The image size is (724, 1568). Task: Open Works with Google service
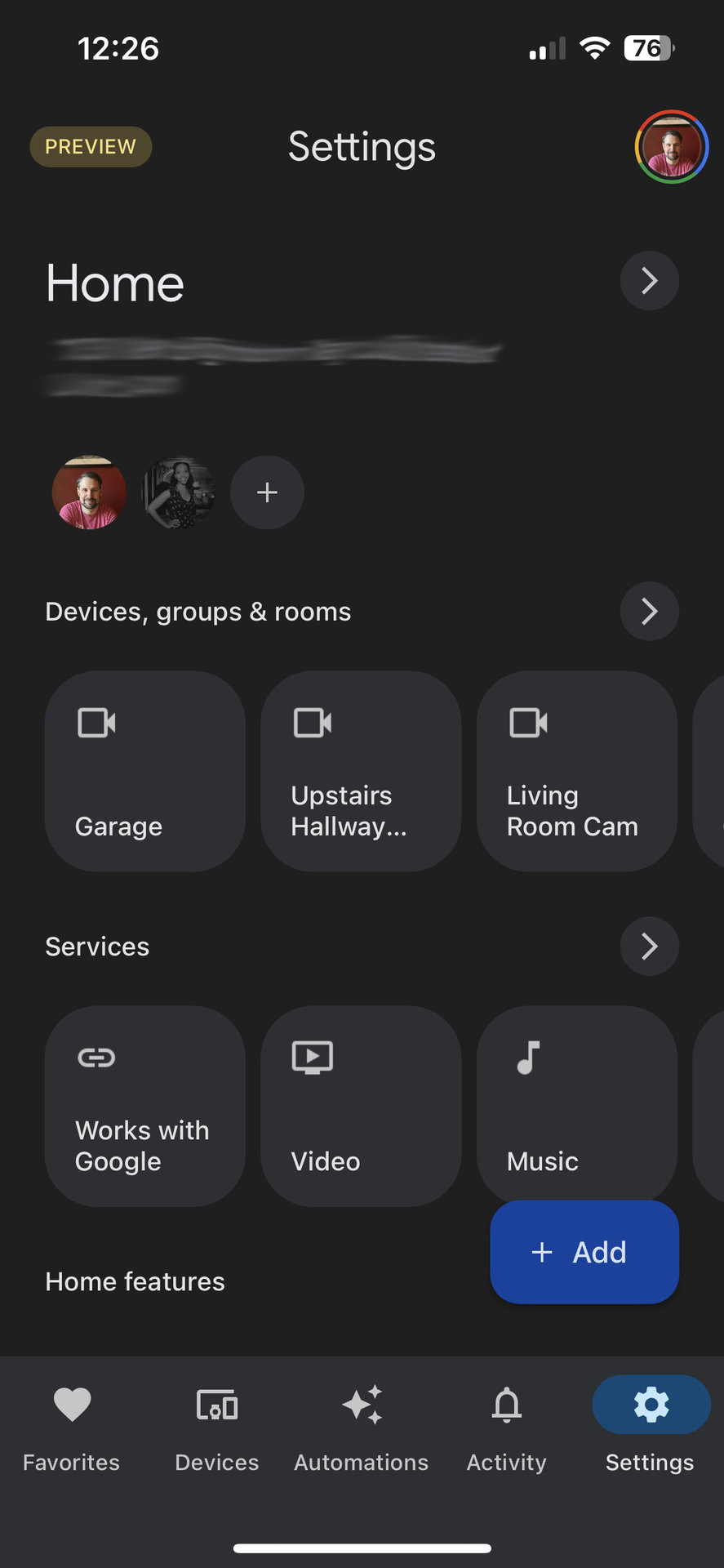click(x=145, y=1106)
